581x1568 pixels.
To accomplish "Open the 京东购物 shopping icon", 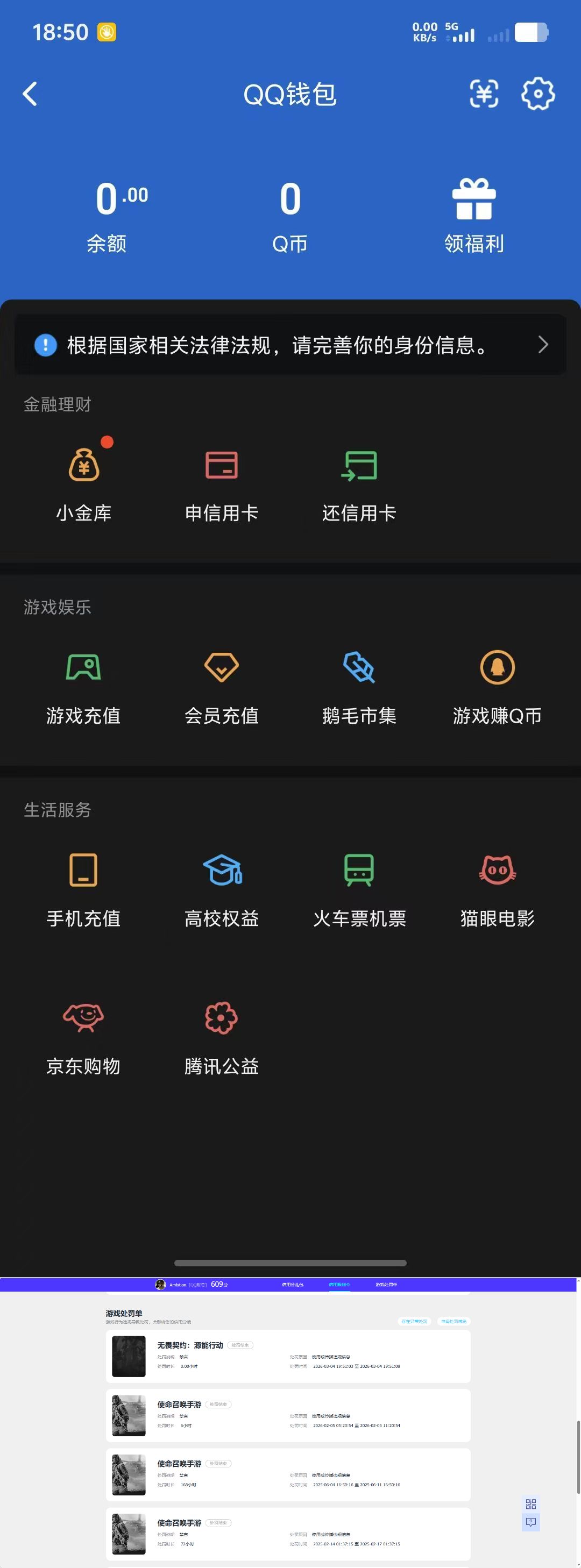I will [83, 1032].
